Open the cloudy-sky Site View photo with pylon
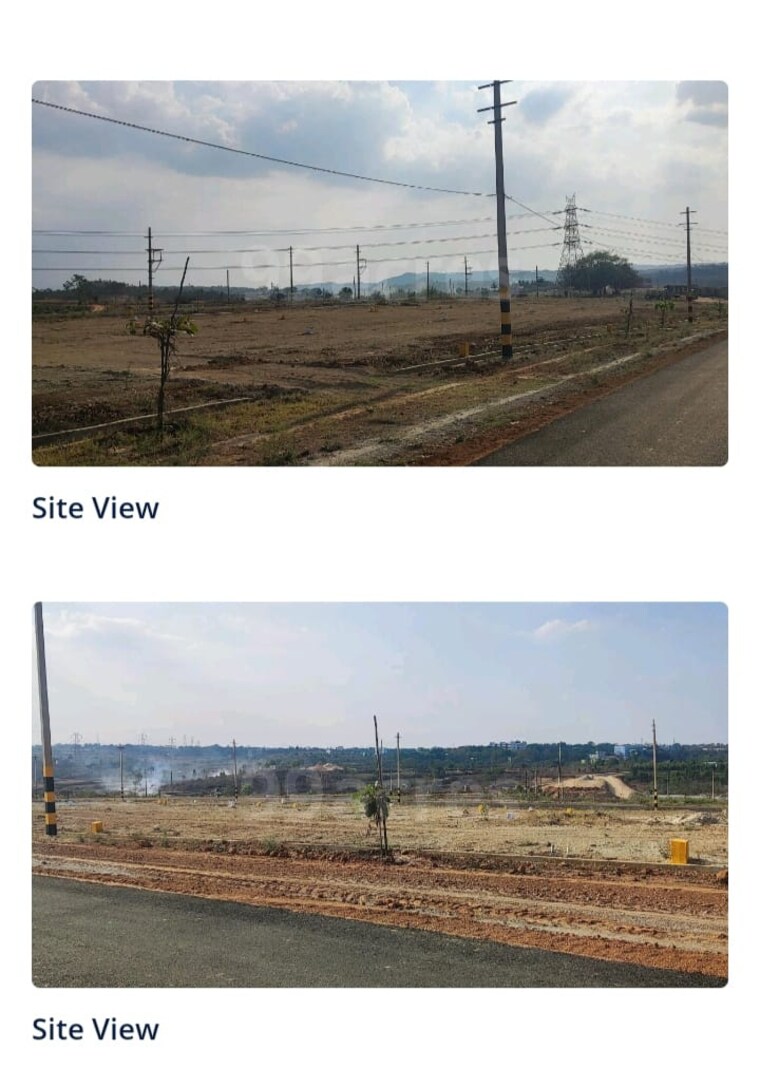The image size is (760, 1069). point(379,273)
